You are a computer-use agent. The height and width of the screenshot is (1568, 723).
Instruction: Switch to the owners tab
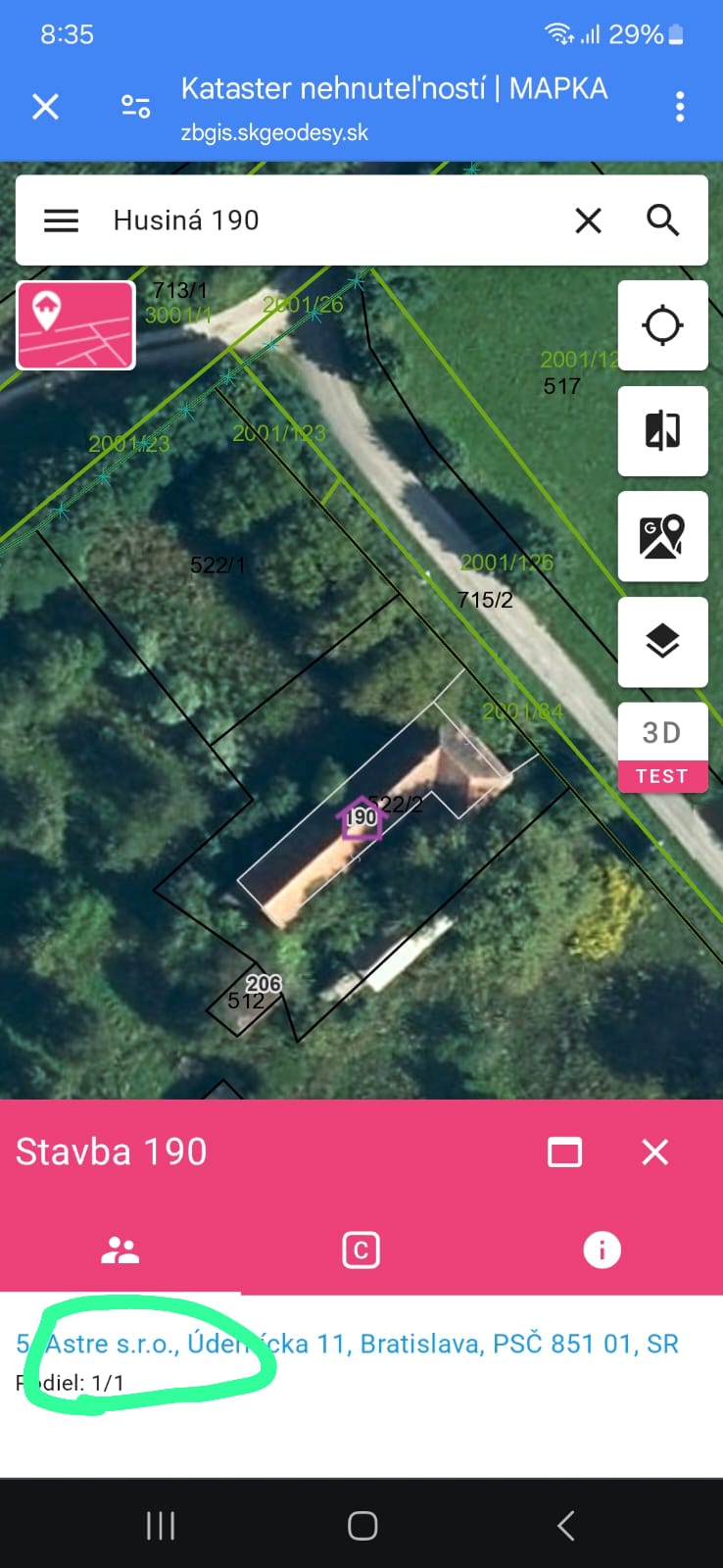pos(120,1250)
